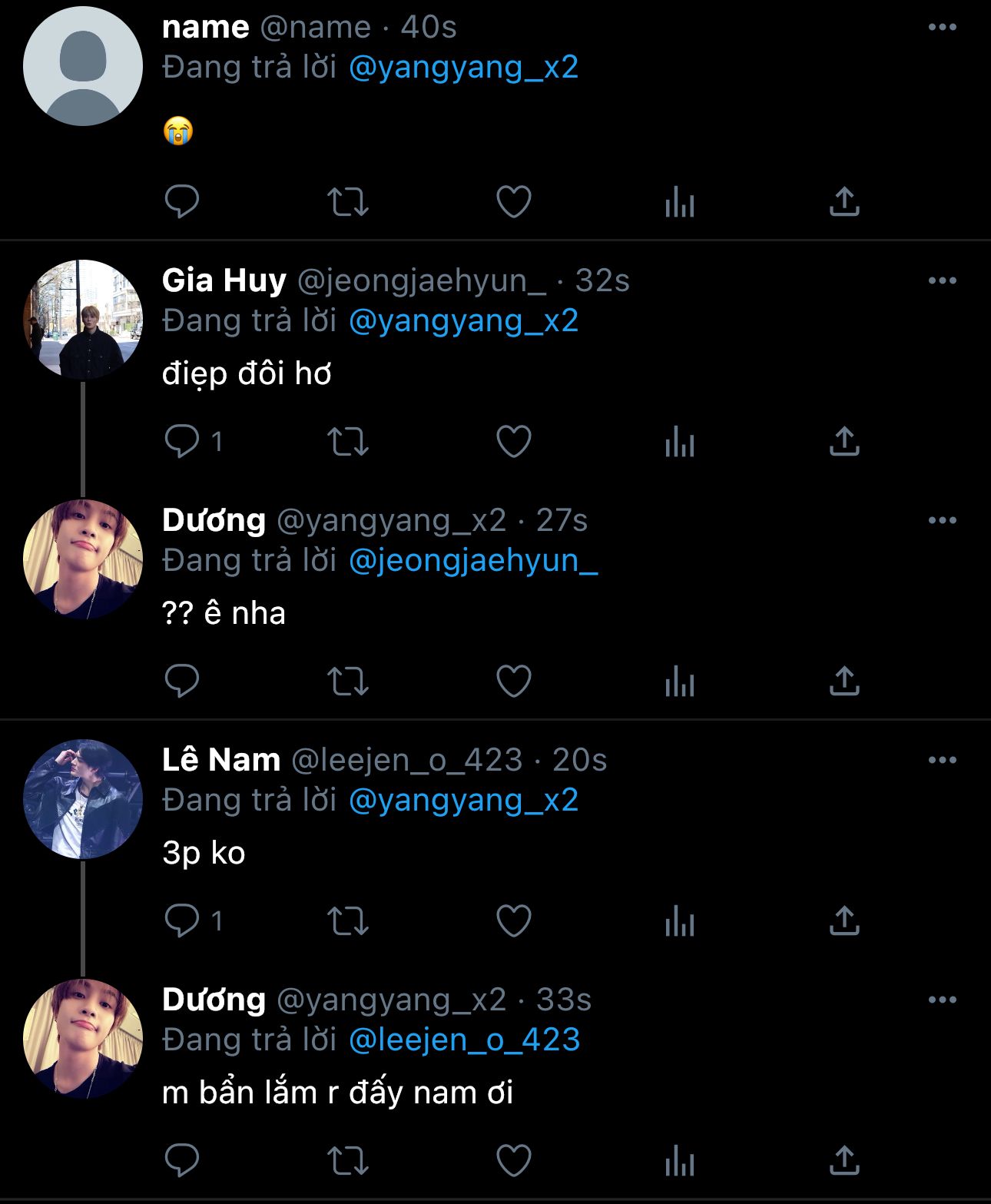
Task: Open @jeongjaehyun_ mention link in Dương's reply
Action: coord(473,561)
